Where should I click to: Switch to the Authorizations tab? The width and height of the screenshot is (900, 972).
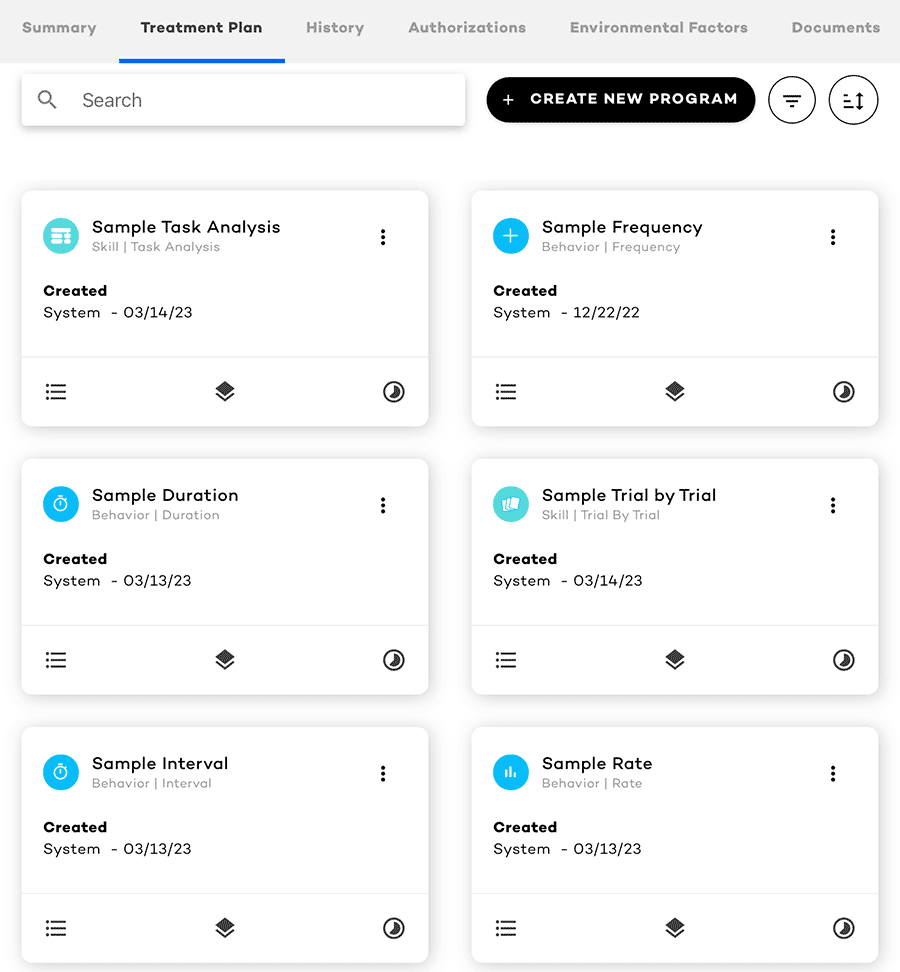tap(467, 27)
